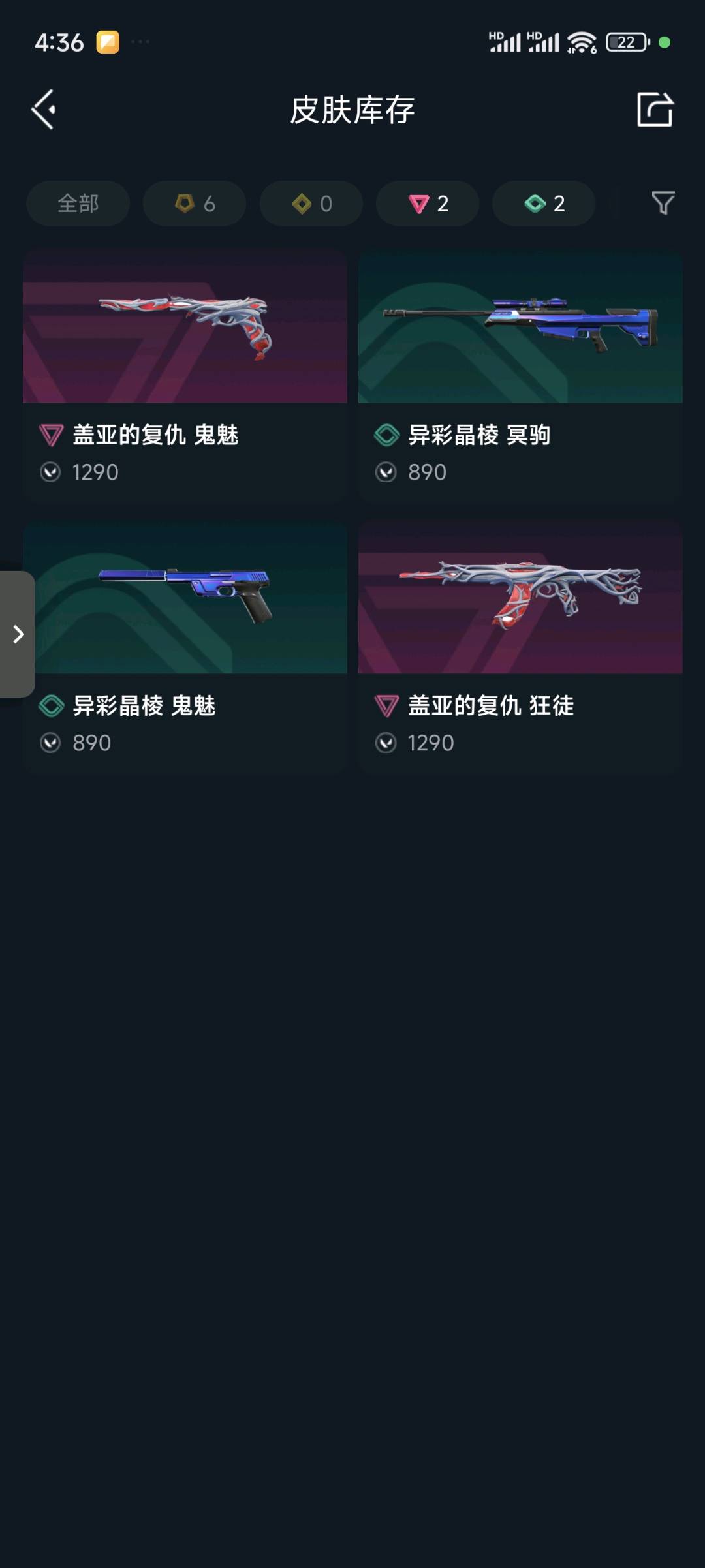Share the skin inventory

tap(655, 109)
